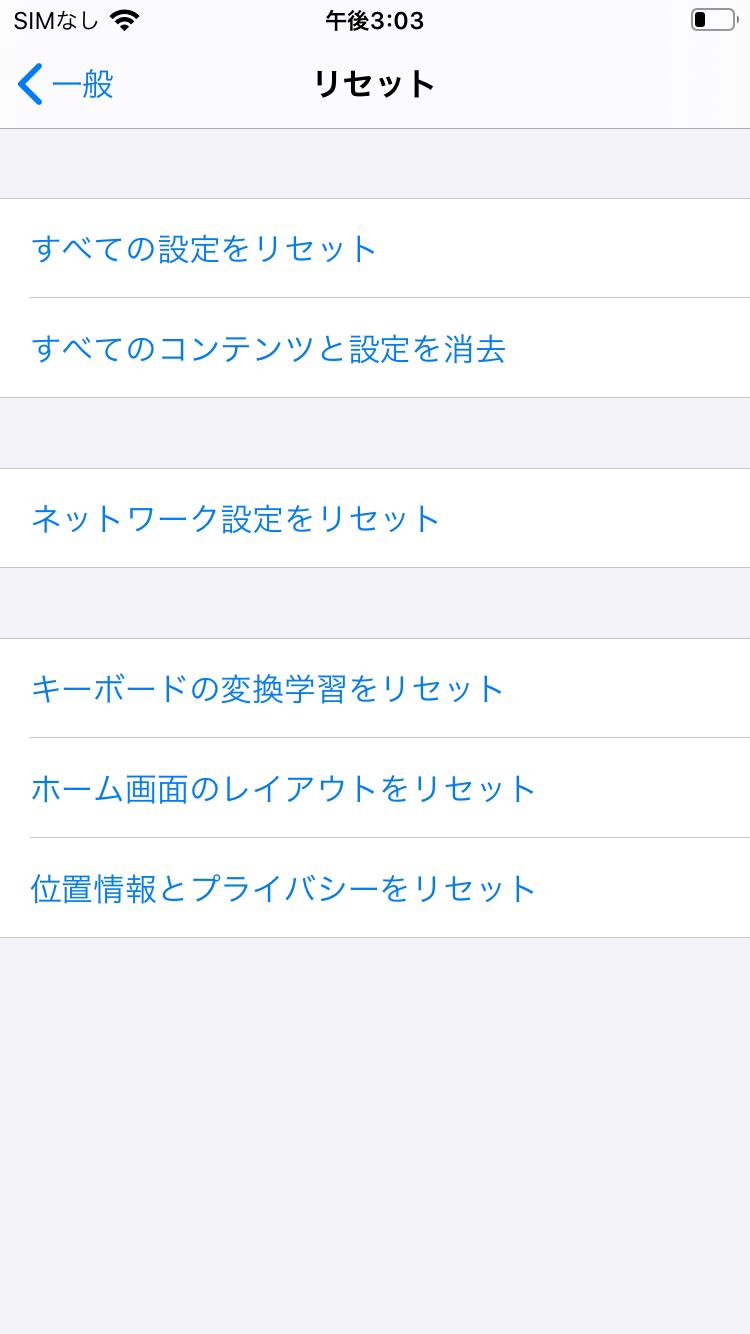Tap the status bar at screen top
The height and width of the screenshot is (1334, 750).
375,20
